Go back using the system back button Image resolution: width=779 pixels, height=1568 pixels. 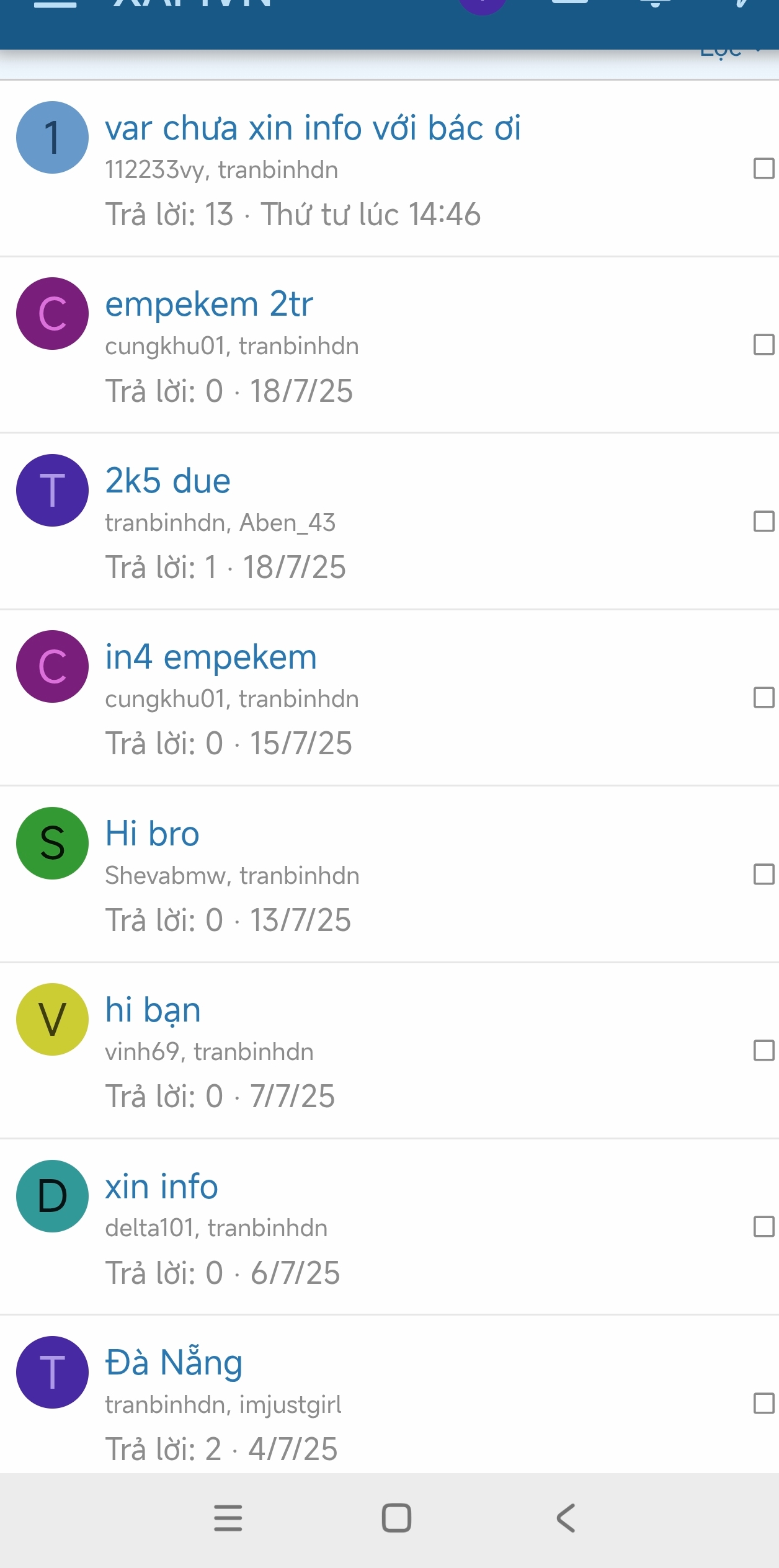click(x=566, y=1518)
